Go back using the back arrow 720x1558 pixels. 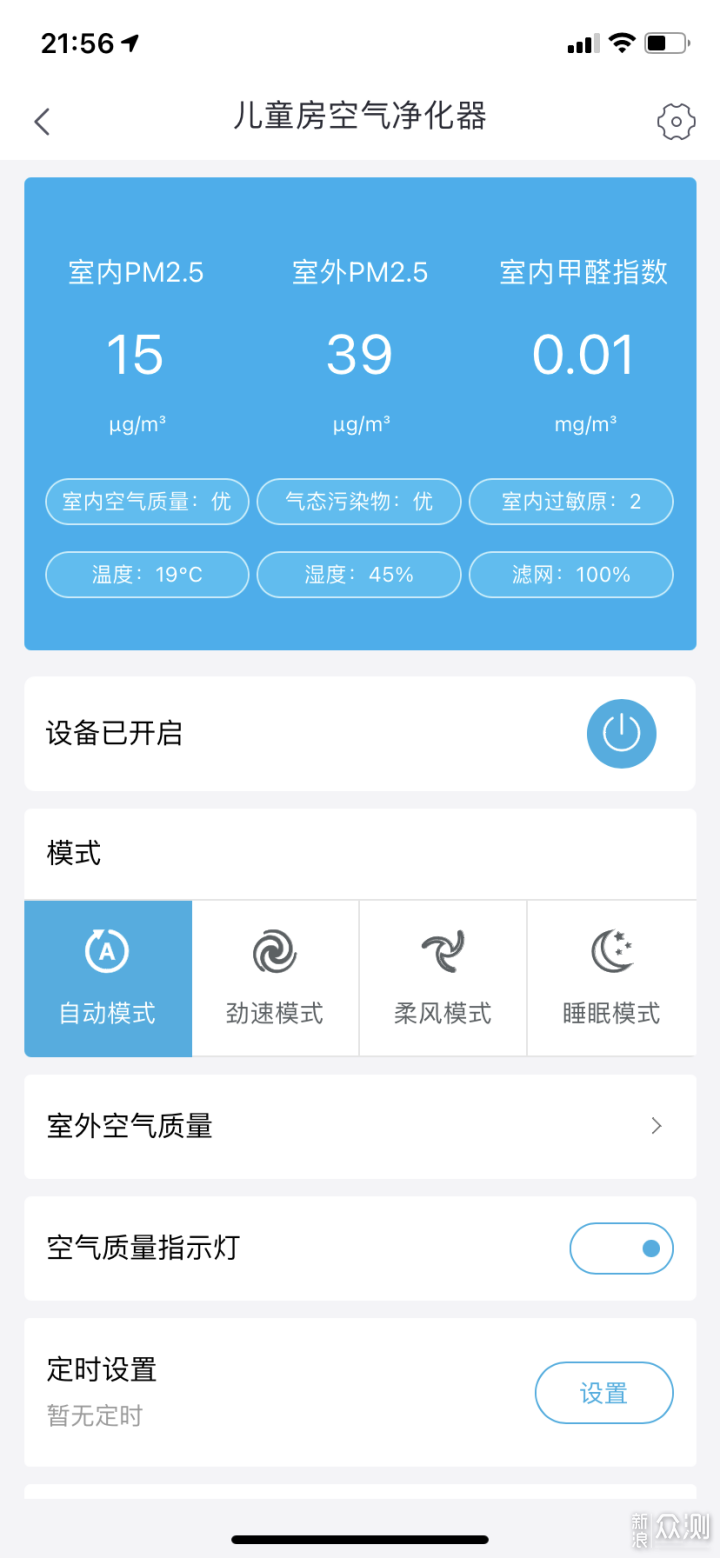41,122
